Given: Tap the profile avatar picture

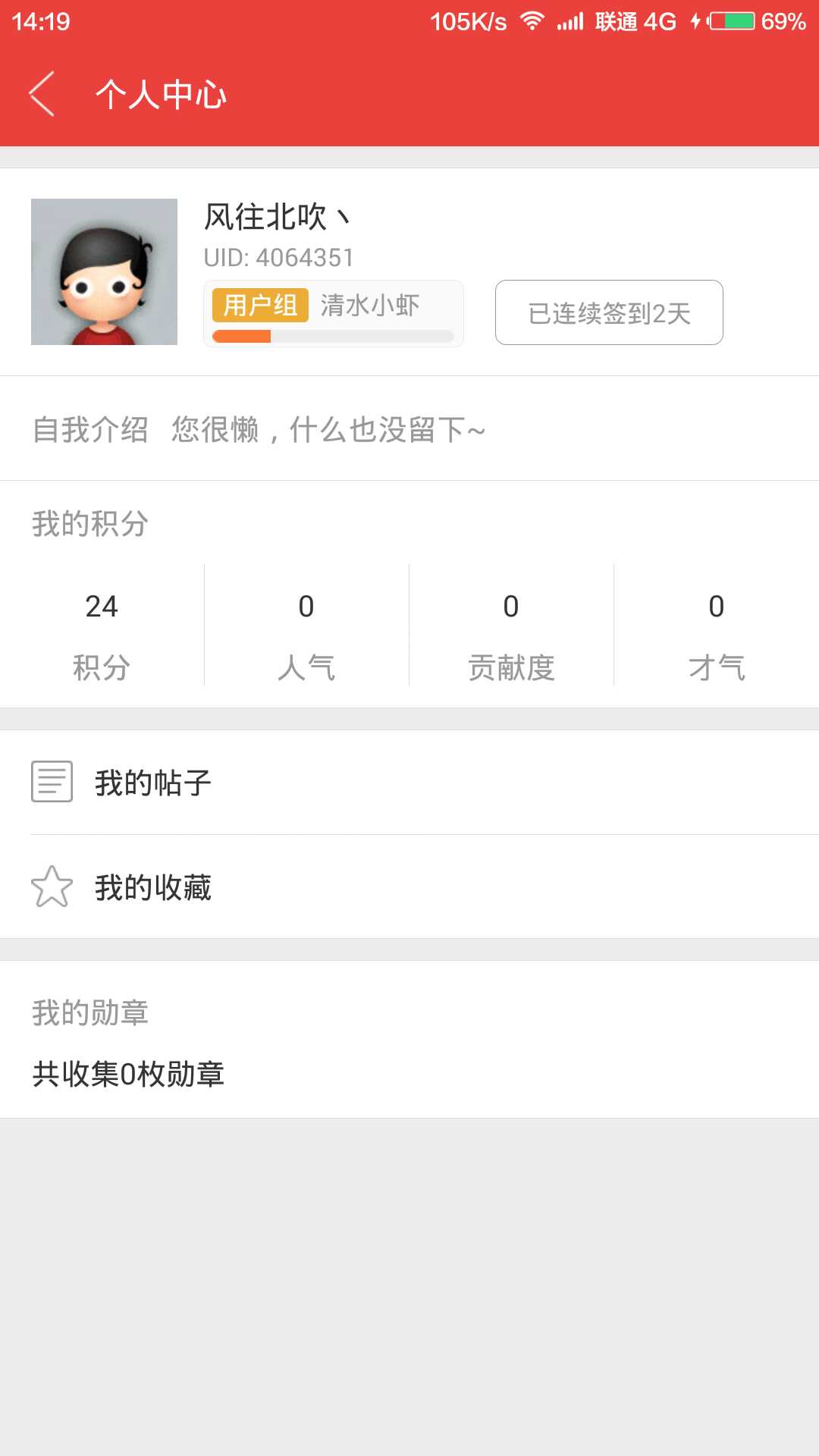Looking at the screenshot, I should coord(104,271).
